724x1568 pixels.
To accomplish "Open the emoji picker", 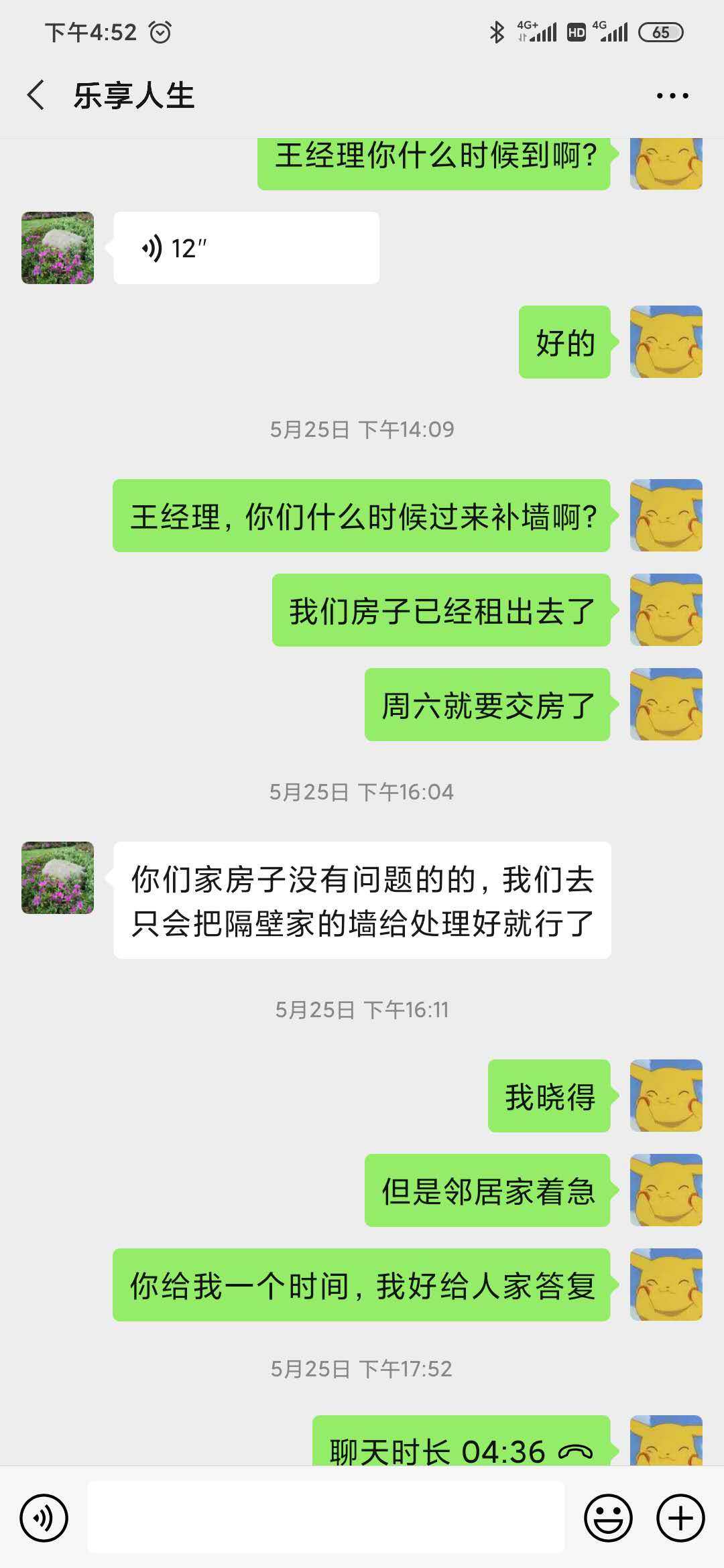I will pyautogui.click(x=608, y=1517).
